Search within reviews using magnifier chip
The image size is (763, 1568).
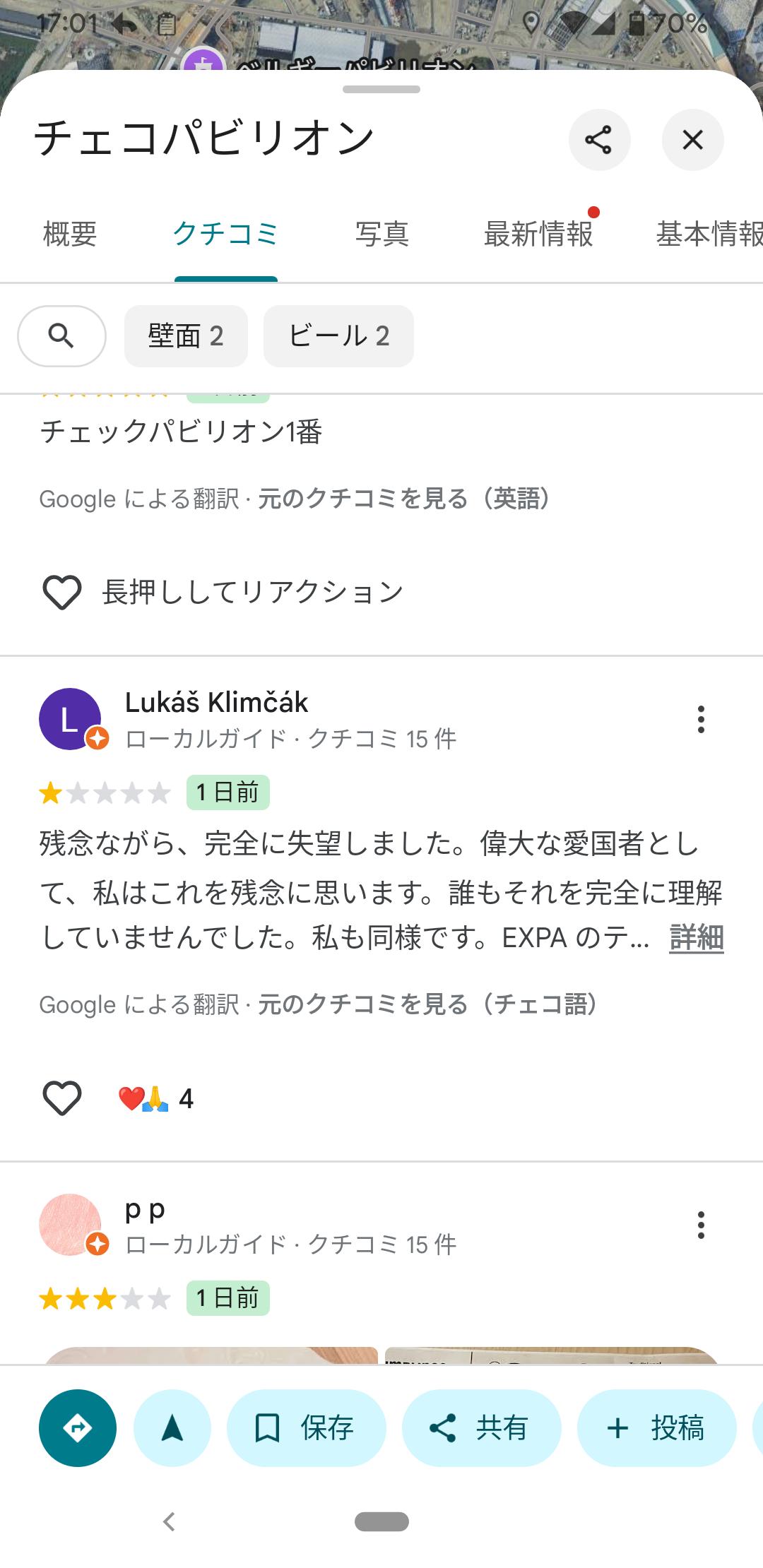(x=61, y=336)
